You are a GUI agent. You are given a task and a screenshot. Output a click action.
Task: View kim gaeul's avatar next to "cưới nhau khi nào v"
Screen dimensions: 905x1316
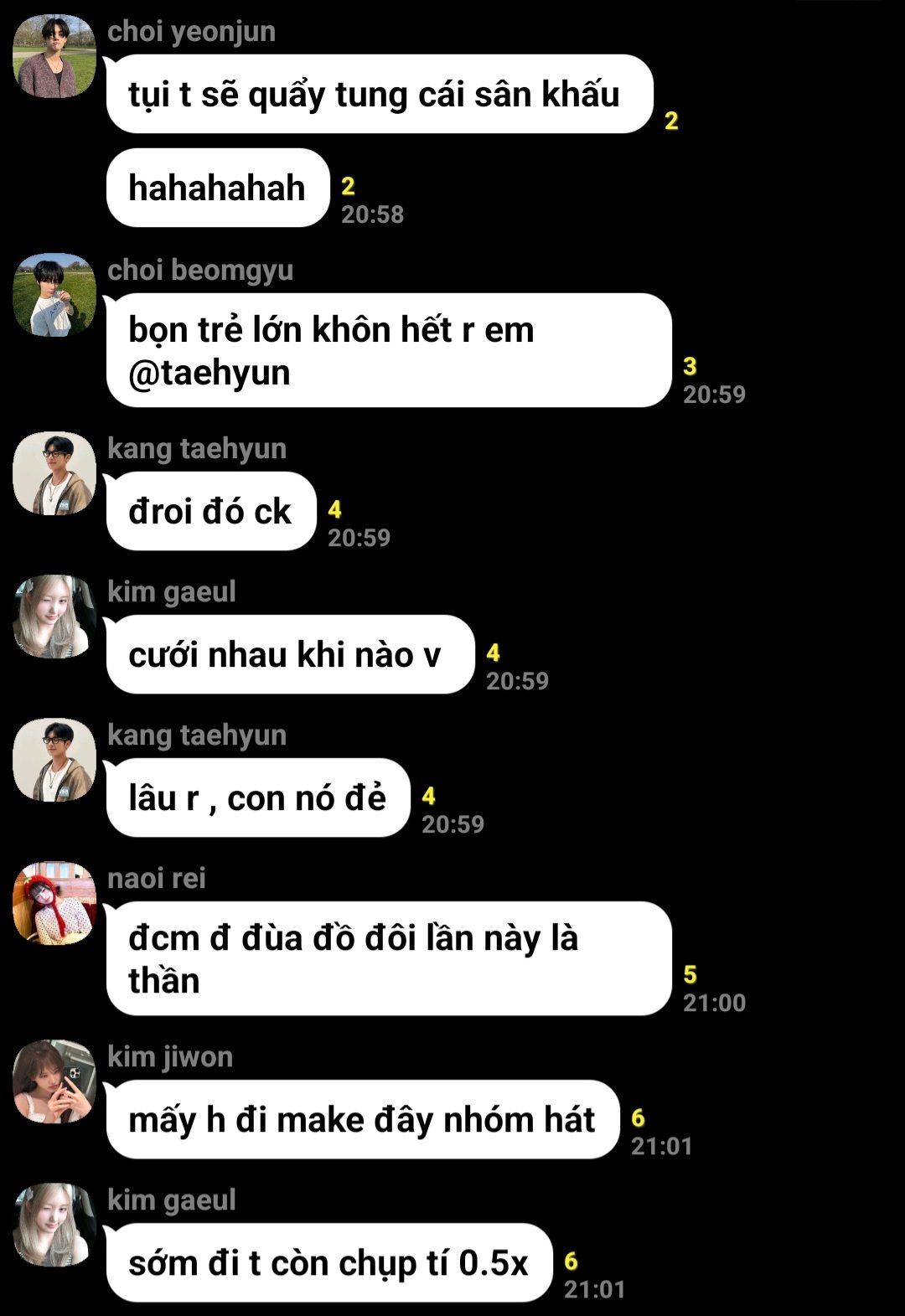tap(54, 617)
